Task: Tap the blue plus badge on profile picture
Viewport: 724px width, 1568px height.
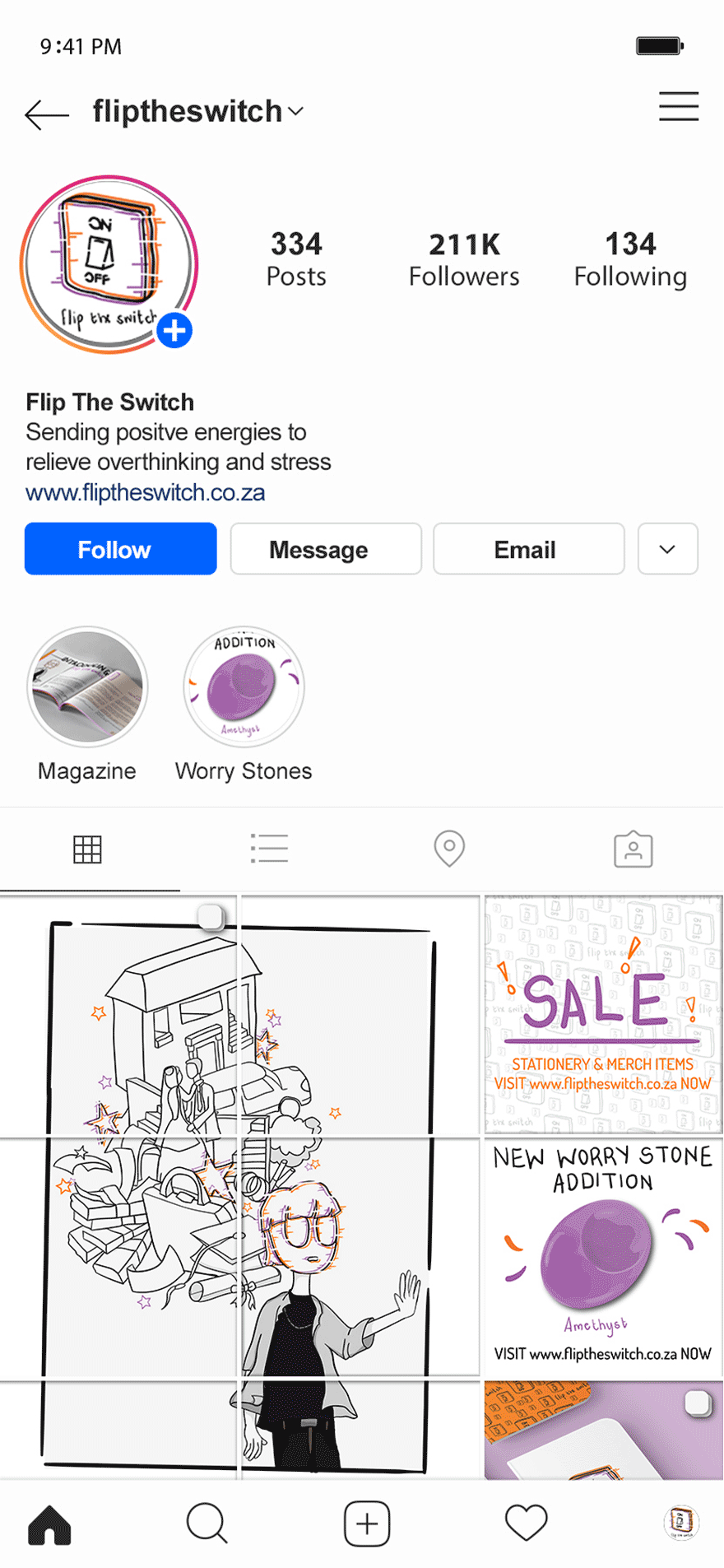Action: [174, 330]
